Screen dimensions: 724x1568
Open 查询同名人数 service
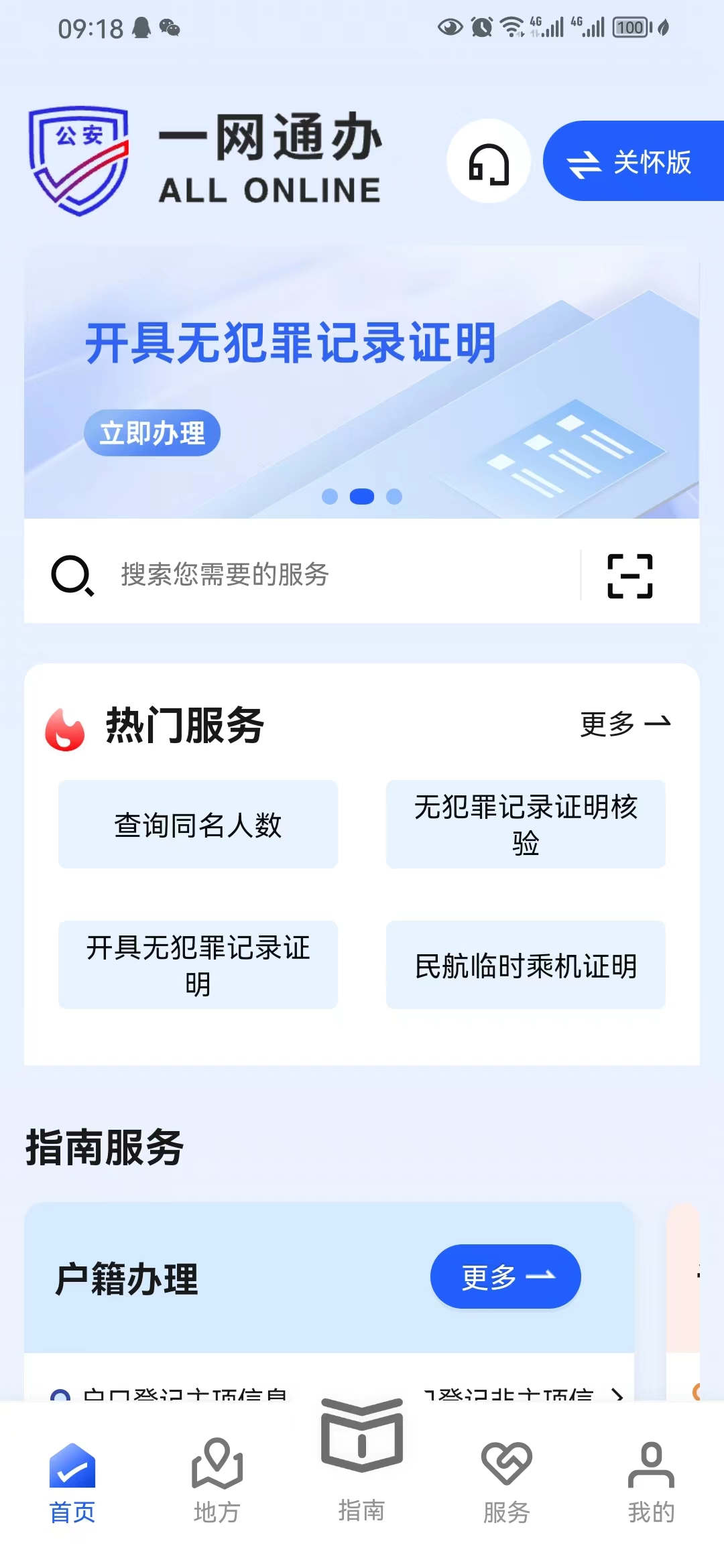click(x=198, y=824)
